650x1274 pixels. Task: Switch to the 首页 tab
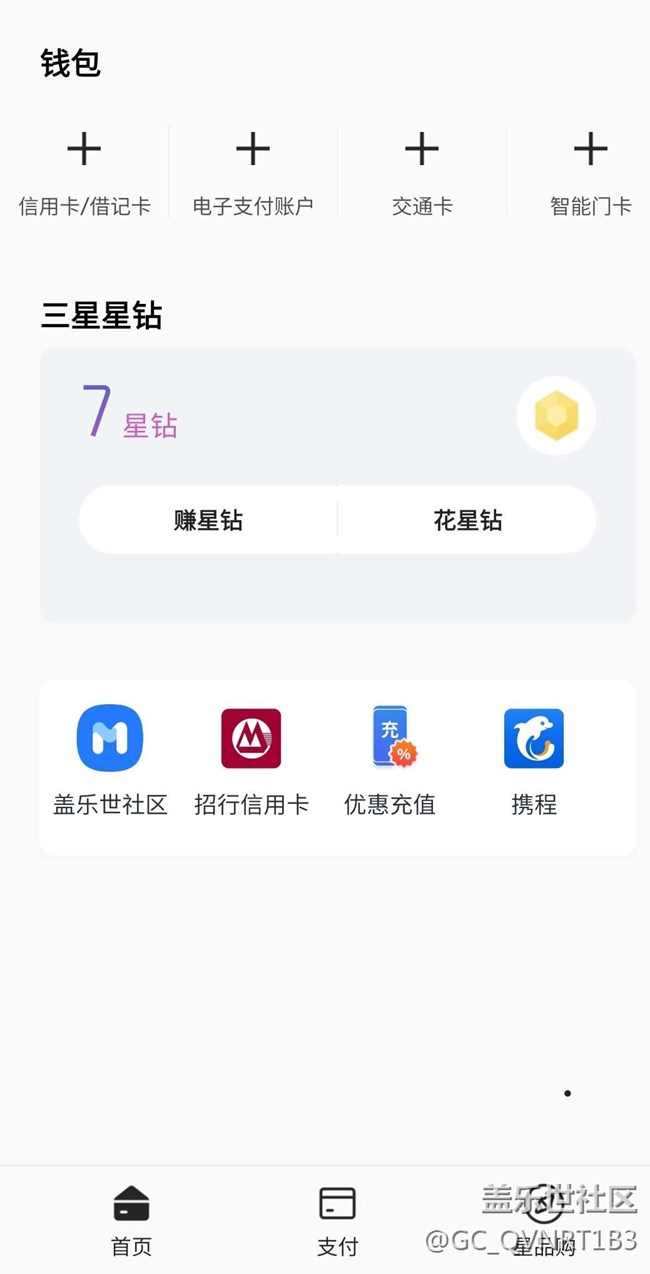point(131,1219)
